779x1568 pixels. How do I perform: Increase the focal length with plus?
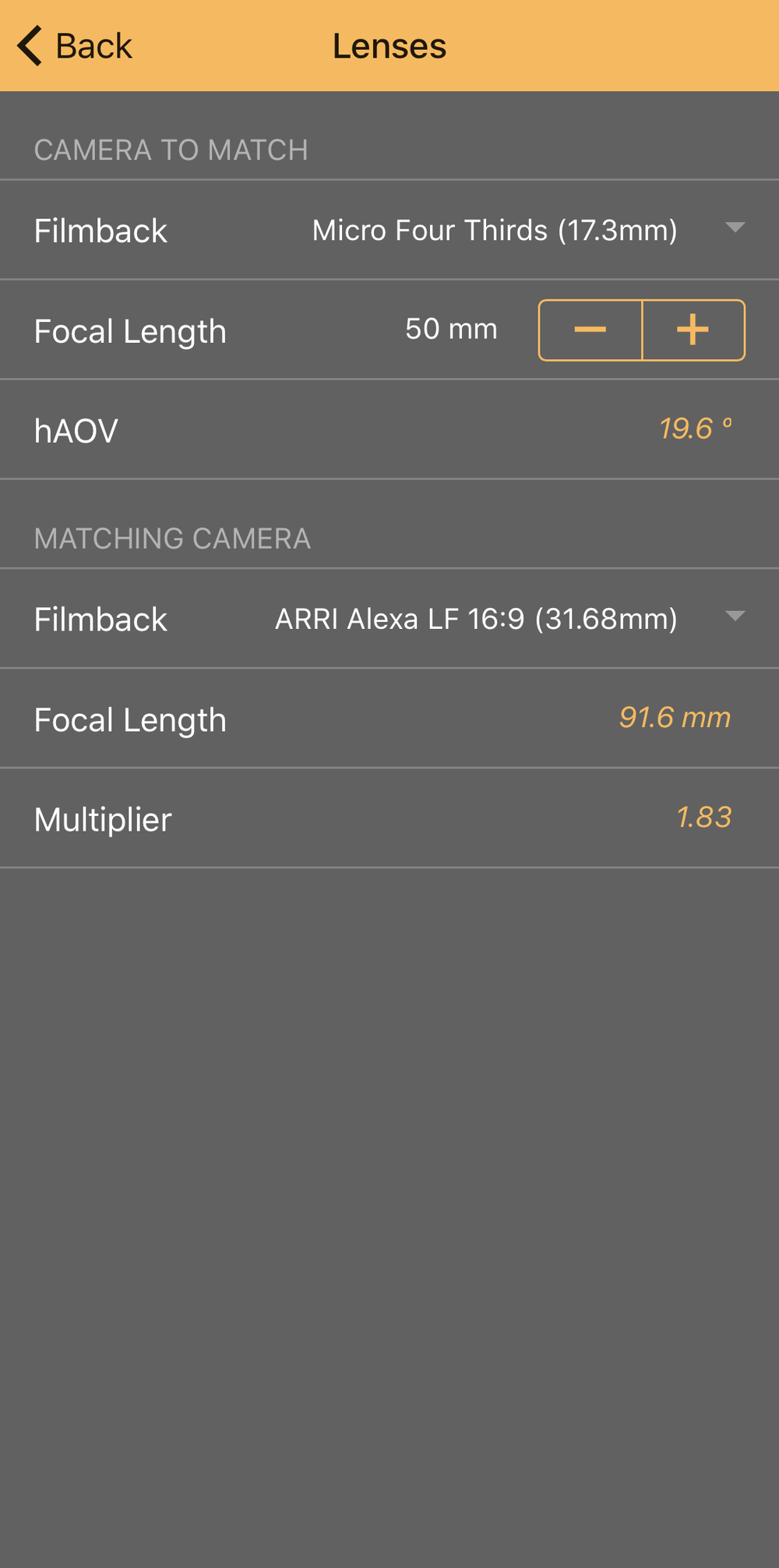pos(693,330)
